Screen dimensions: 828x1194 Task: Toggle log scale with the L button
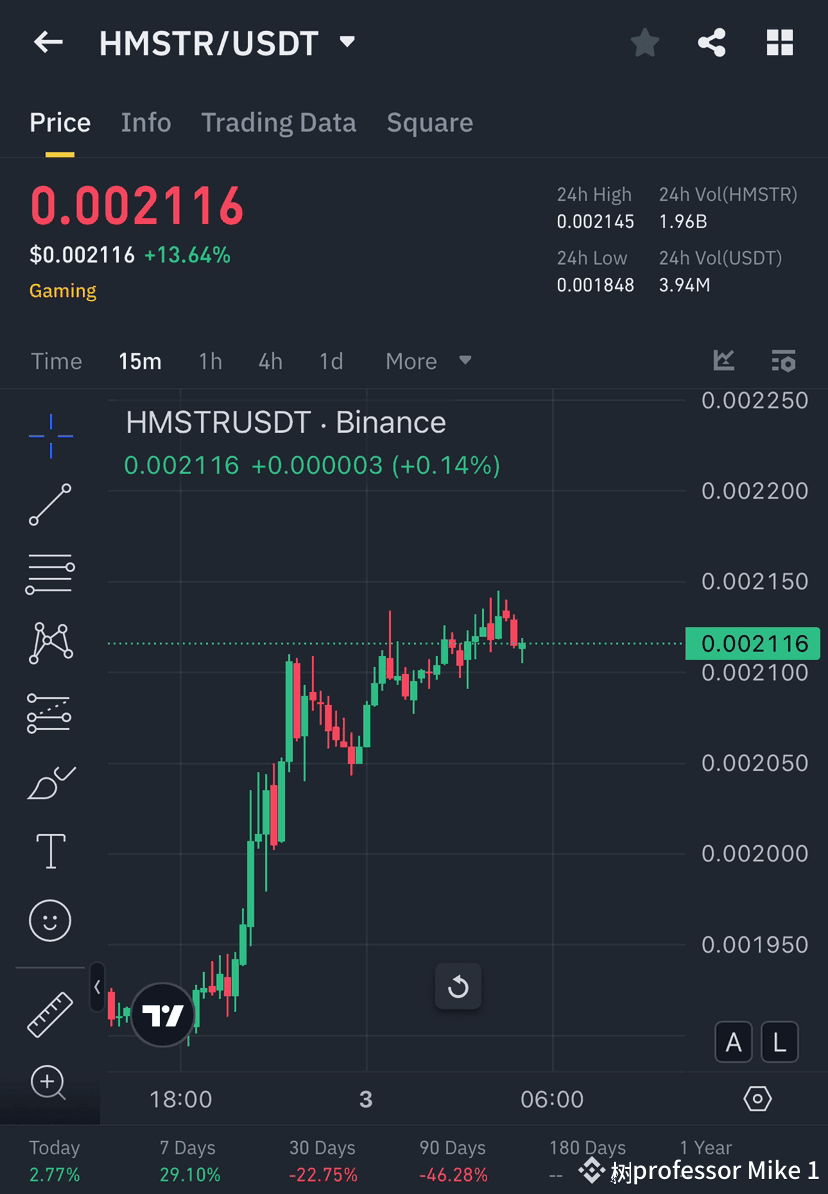point(779,1042)
